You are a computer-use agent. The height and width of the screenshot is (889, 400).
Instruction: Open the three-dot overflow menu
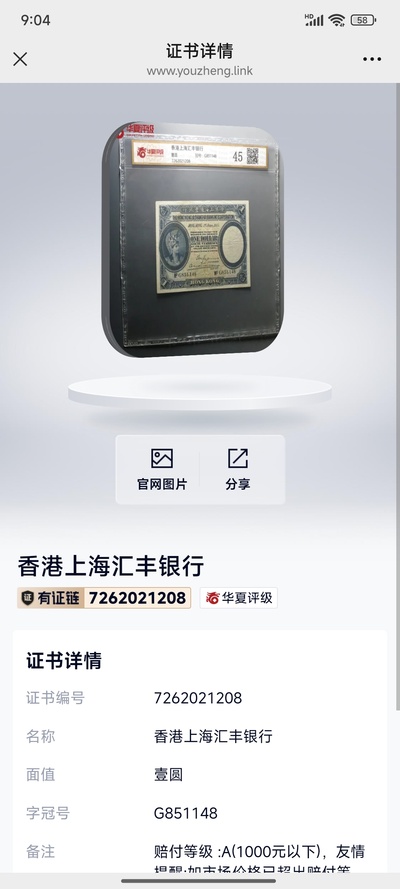tap(372, 59)
